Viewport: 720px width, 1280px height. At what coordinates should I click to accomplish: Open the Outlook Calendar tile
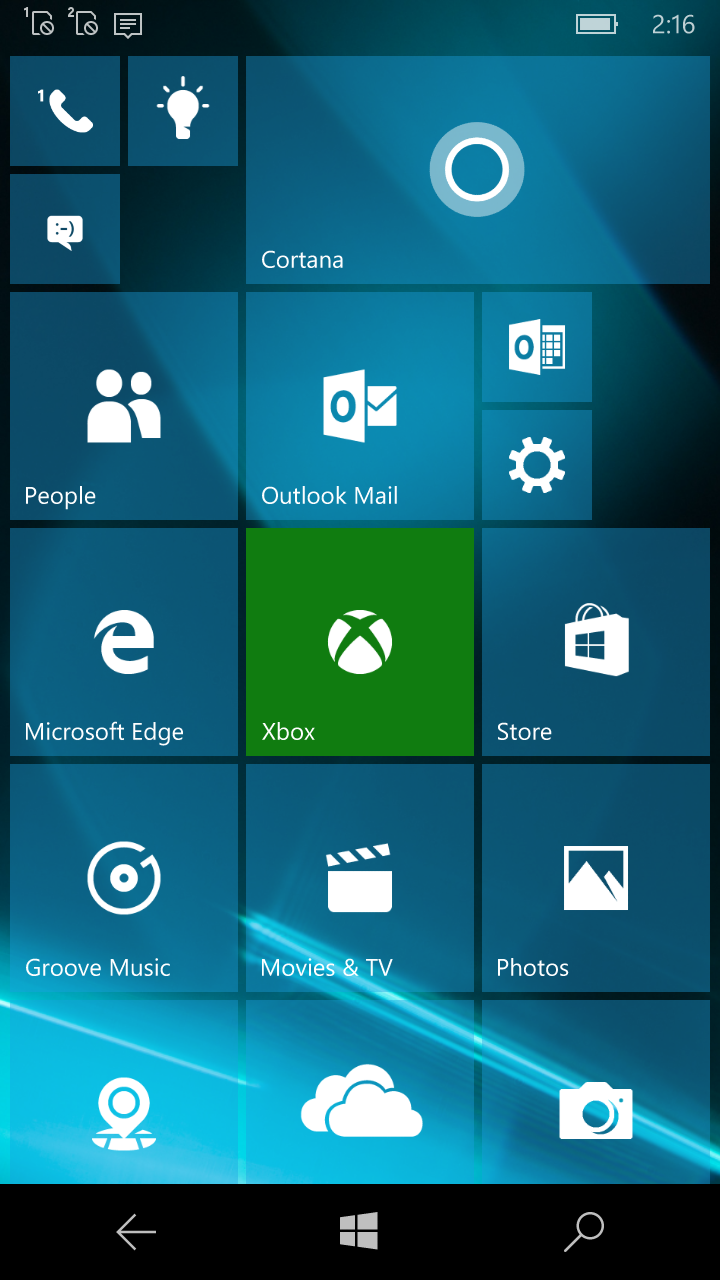pos(537,347)
